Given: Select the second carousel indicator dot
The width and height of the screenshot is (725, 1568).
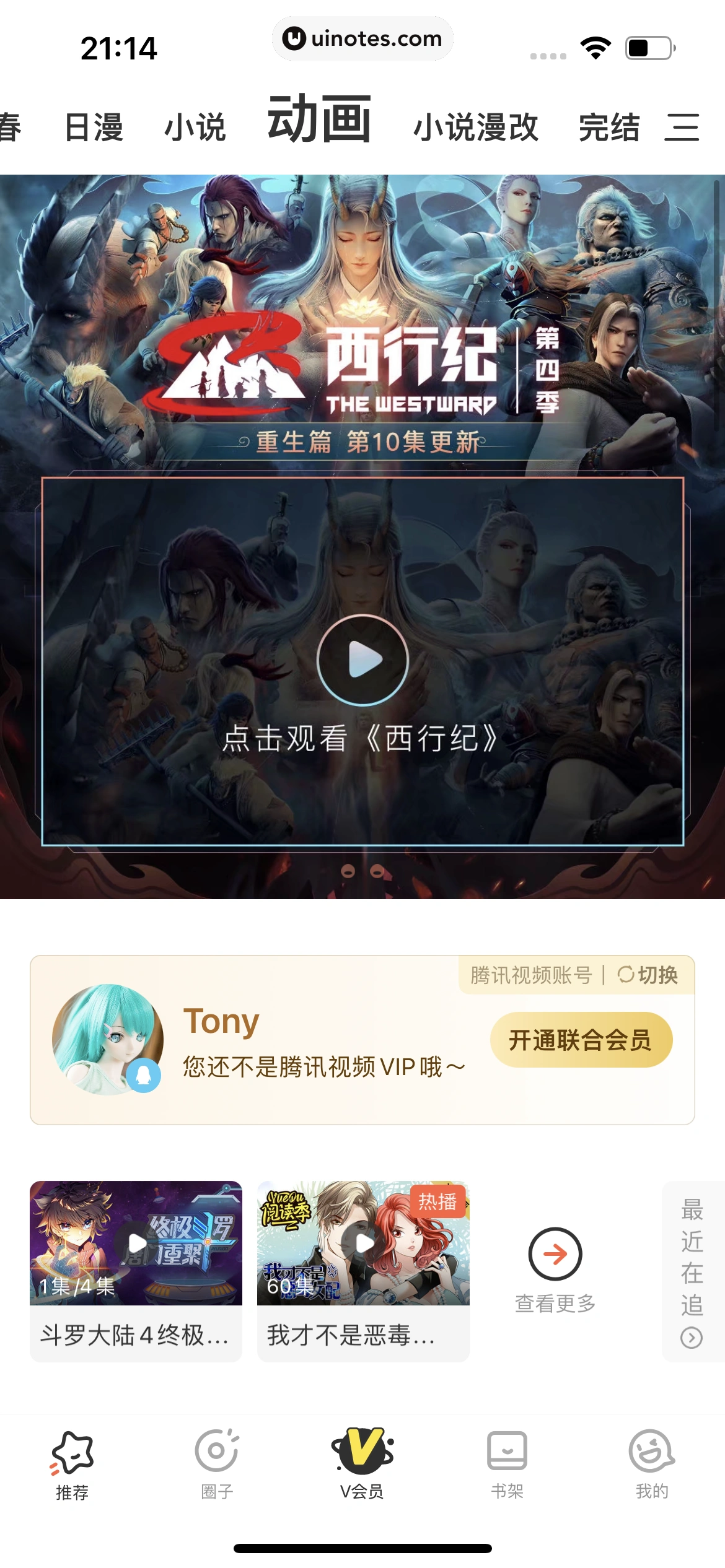Looking at the screenshot, I should coord(378,871).
